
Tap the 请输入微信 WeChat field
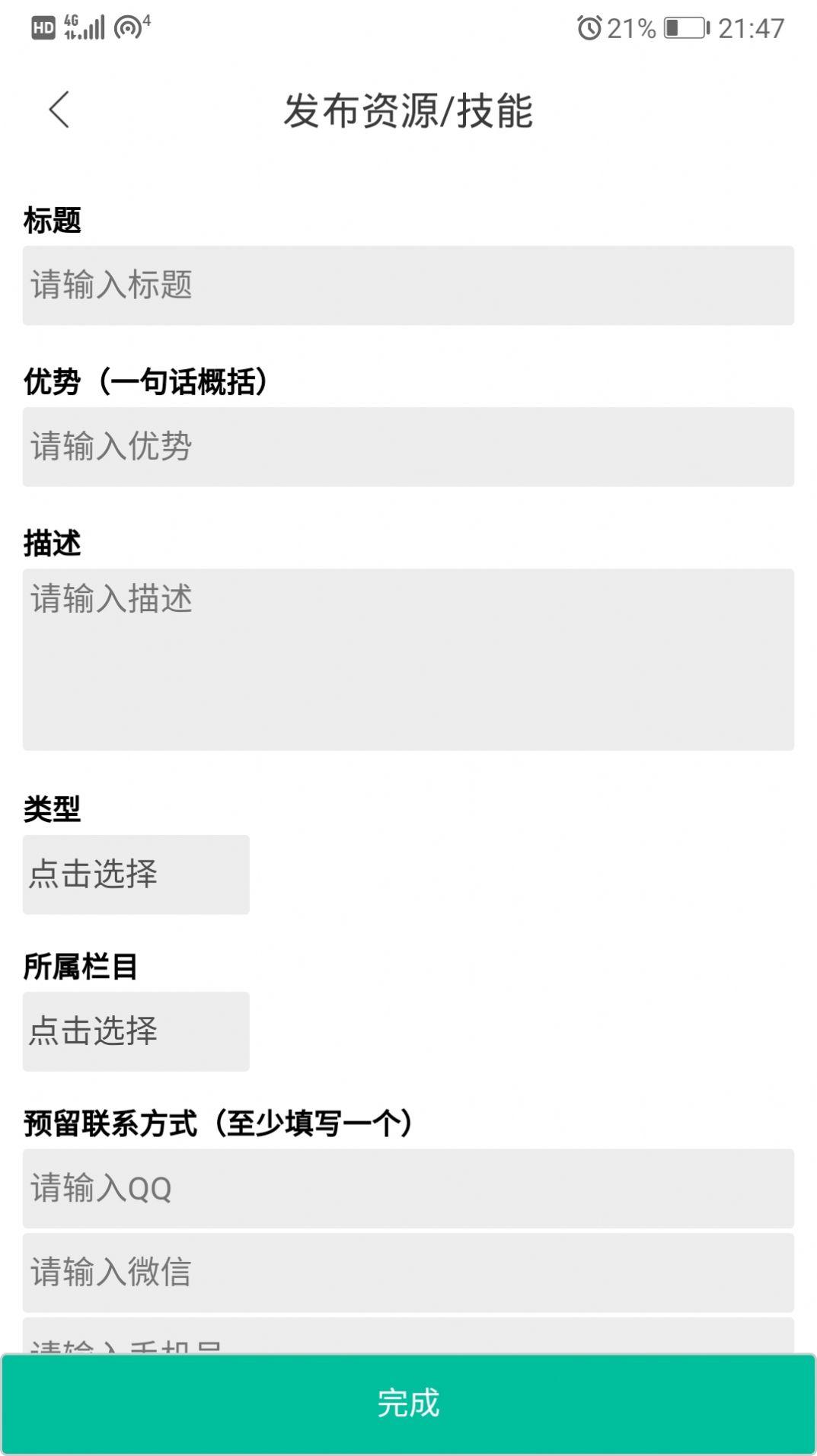[x=408, y=1270]
